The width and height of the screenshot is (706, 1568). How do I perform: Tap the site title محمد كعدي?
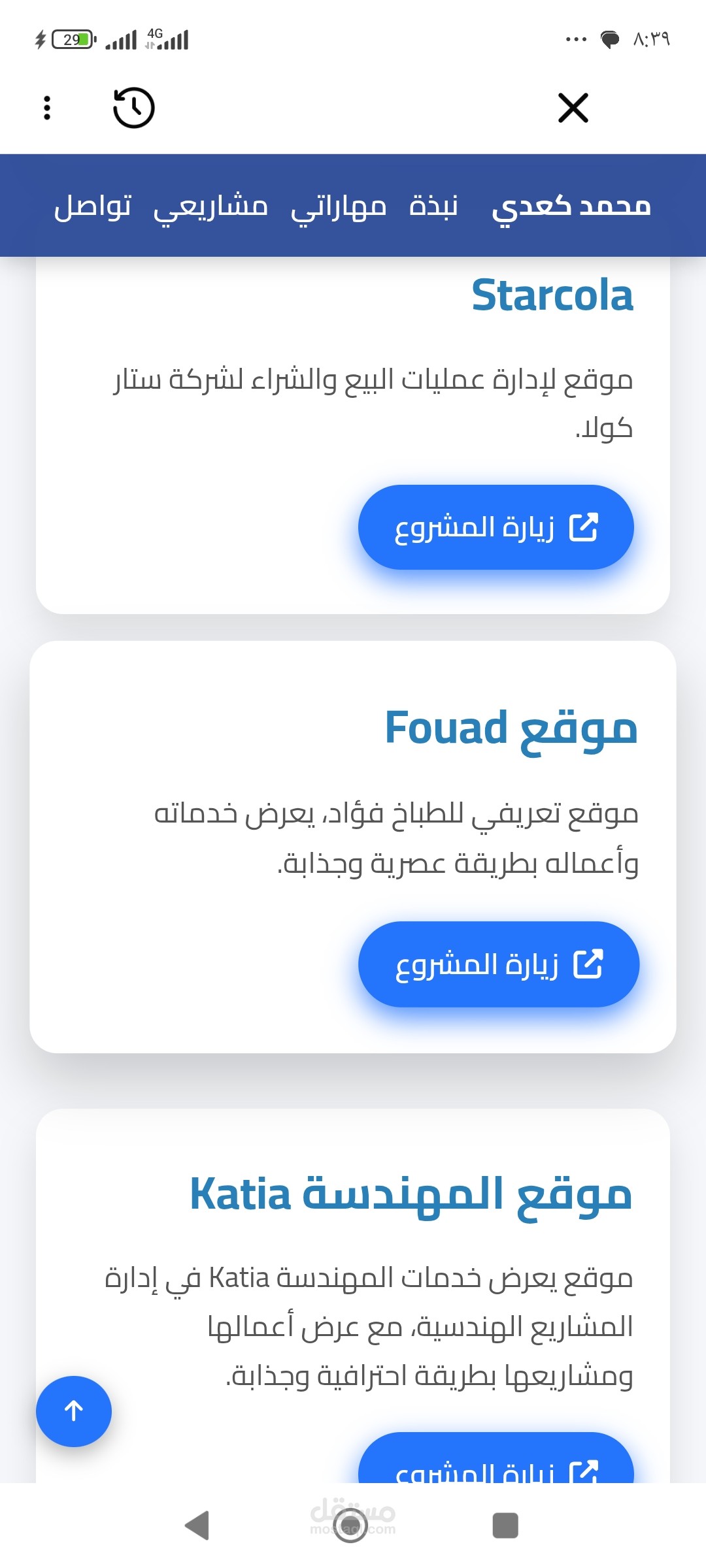[x=571, y=206]
